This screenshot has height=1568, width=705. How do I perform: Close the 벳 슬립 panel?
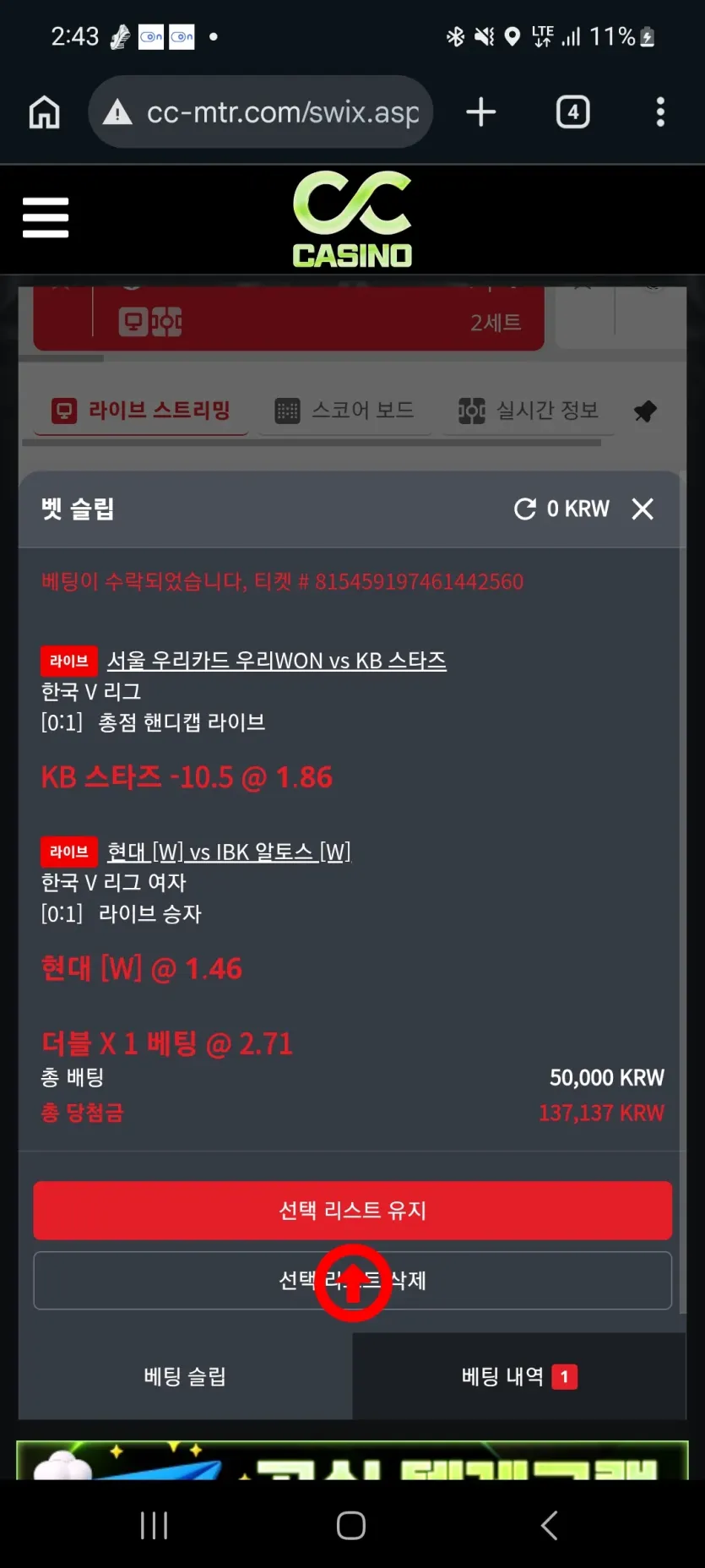643,509
